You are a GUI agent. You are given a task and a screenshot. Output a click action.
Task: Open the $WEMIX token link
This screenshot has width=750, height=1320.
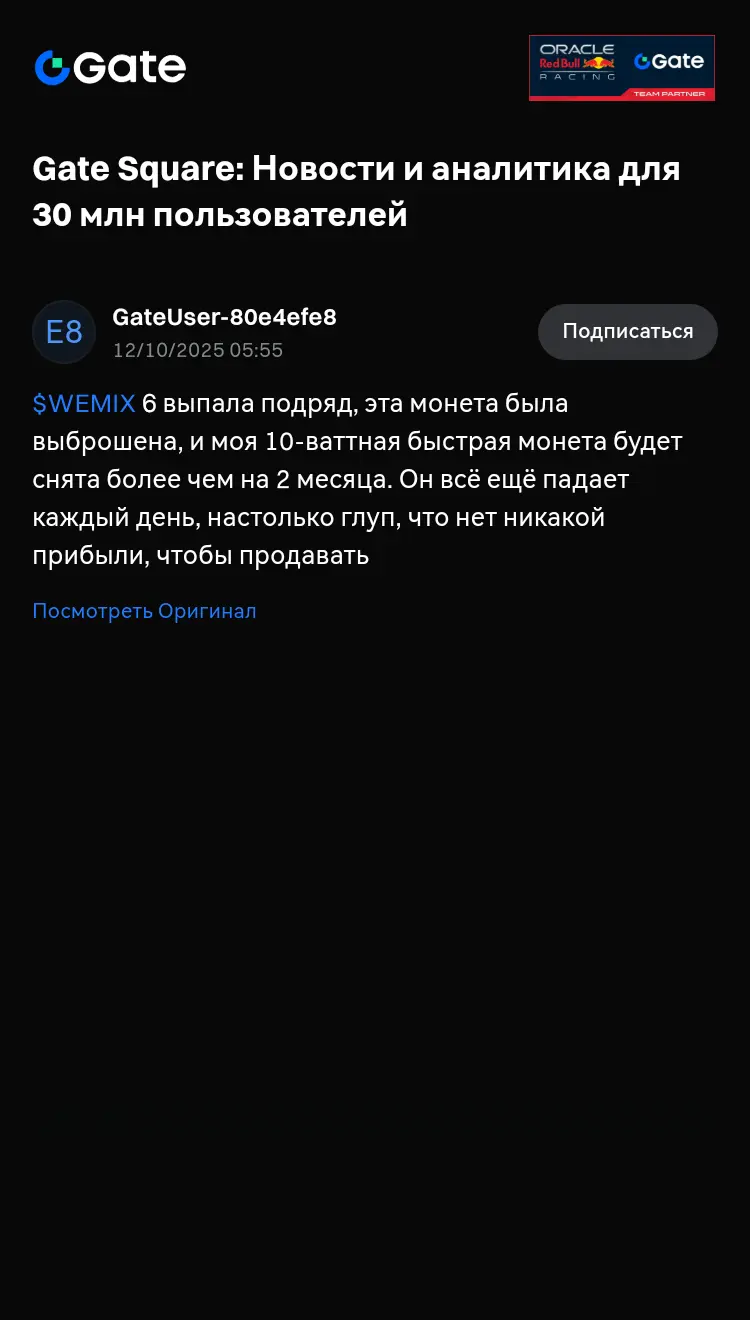tap(83, 404)
